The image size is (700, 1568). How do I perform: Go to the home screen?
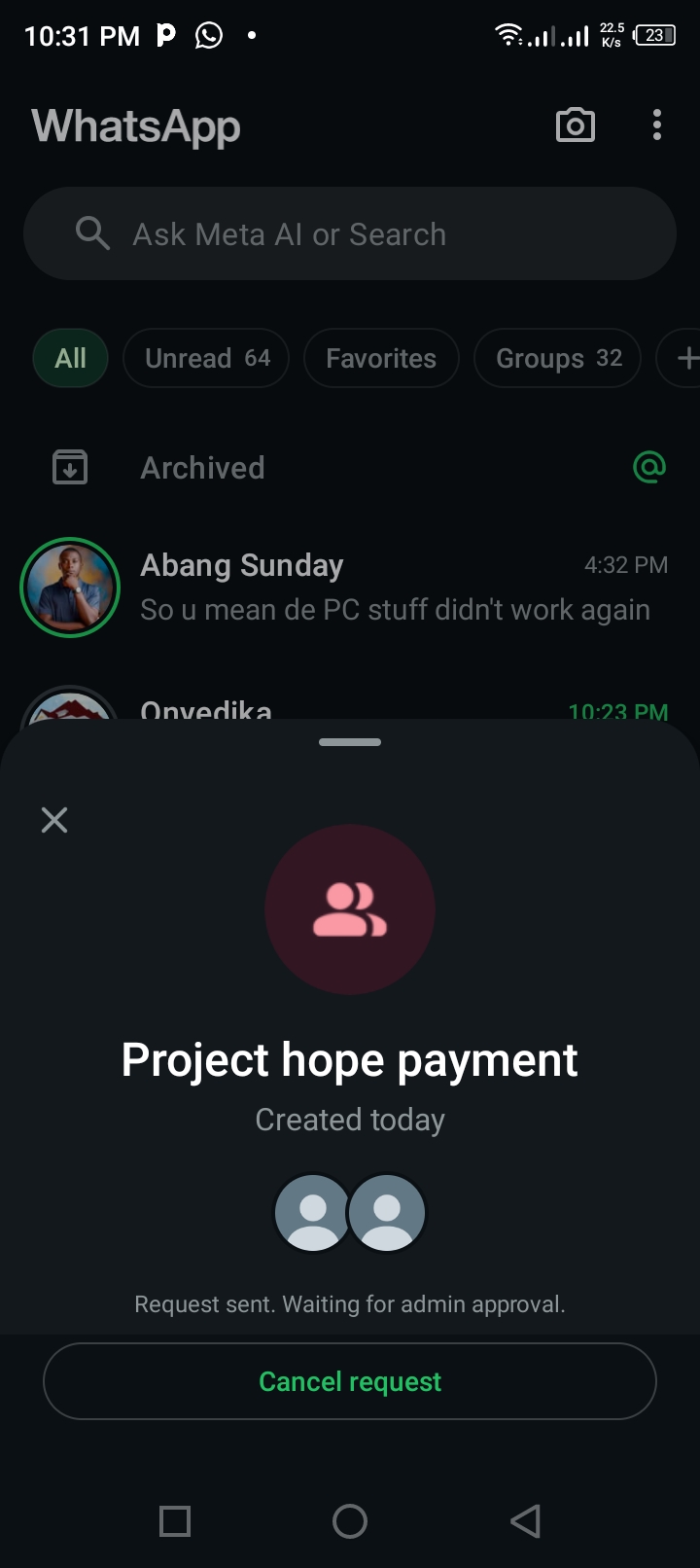point(350,1521)
